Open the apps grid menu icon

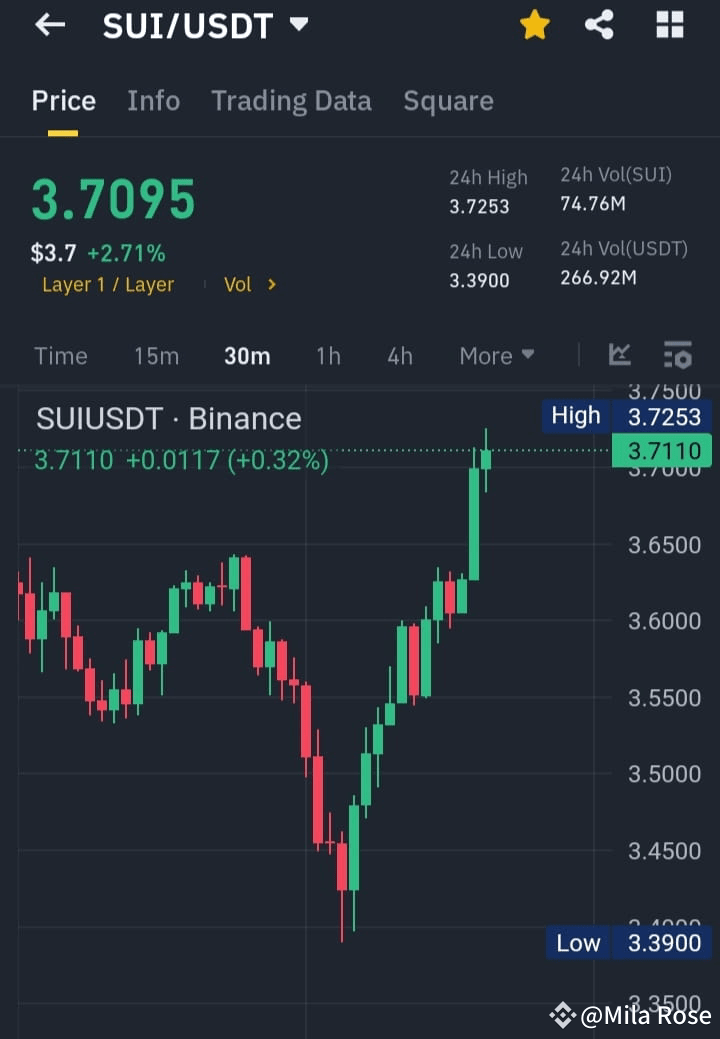pyautogui.click(x=668, y=25)
